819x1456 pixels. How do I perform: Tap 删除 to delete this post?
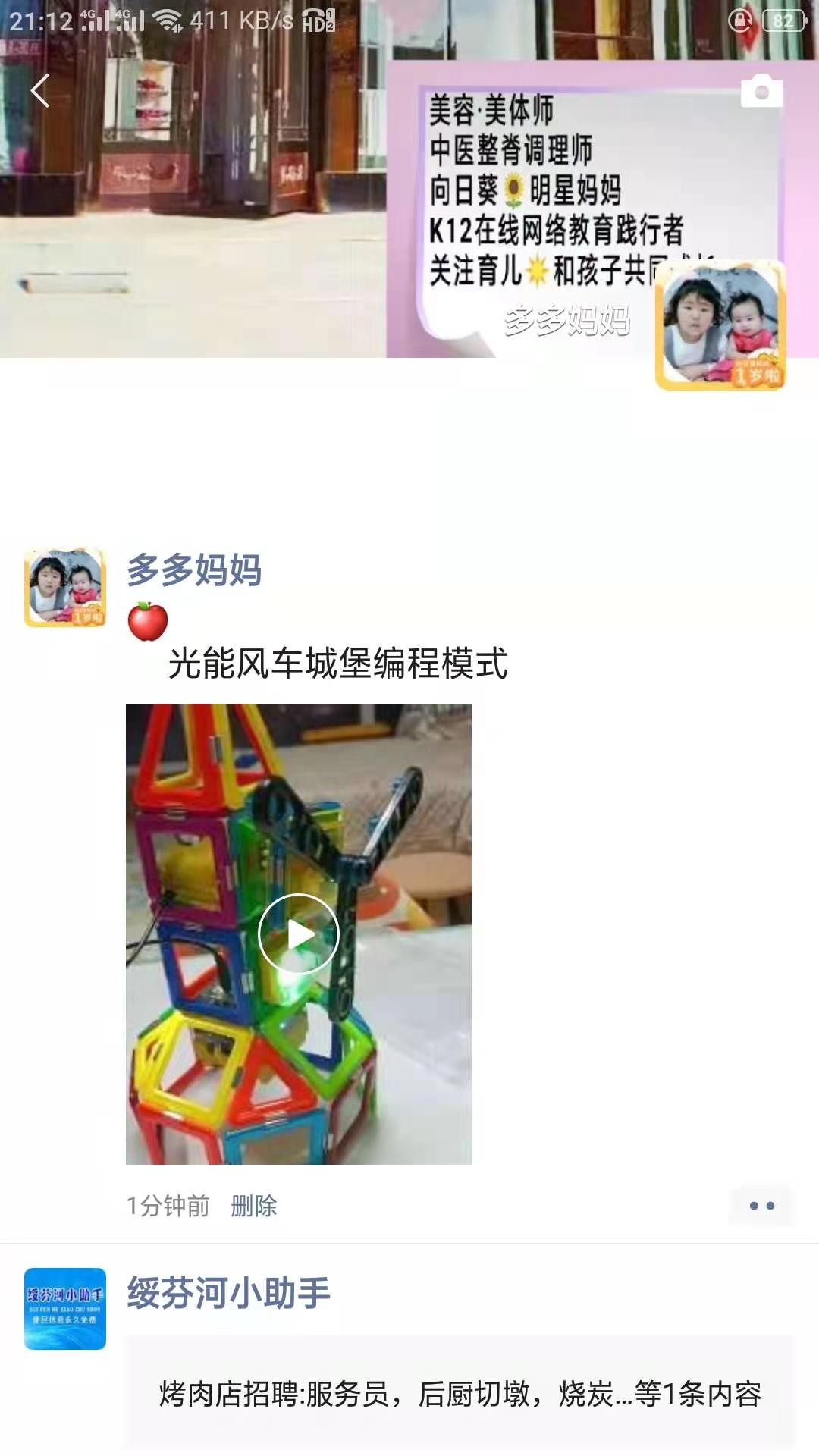tap(254, 1205)
